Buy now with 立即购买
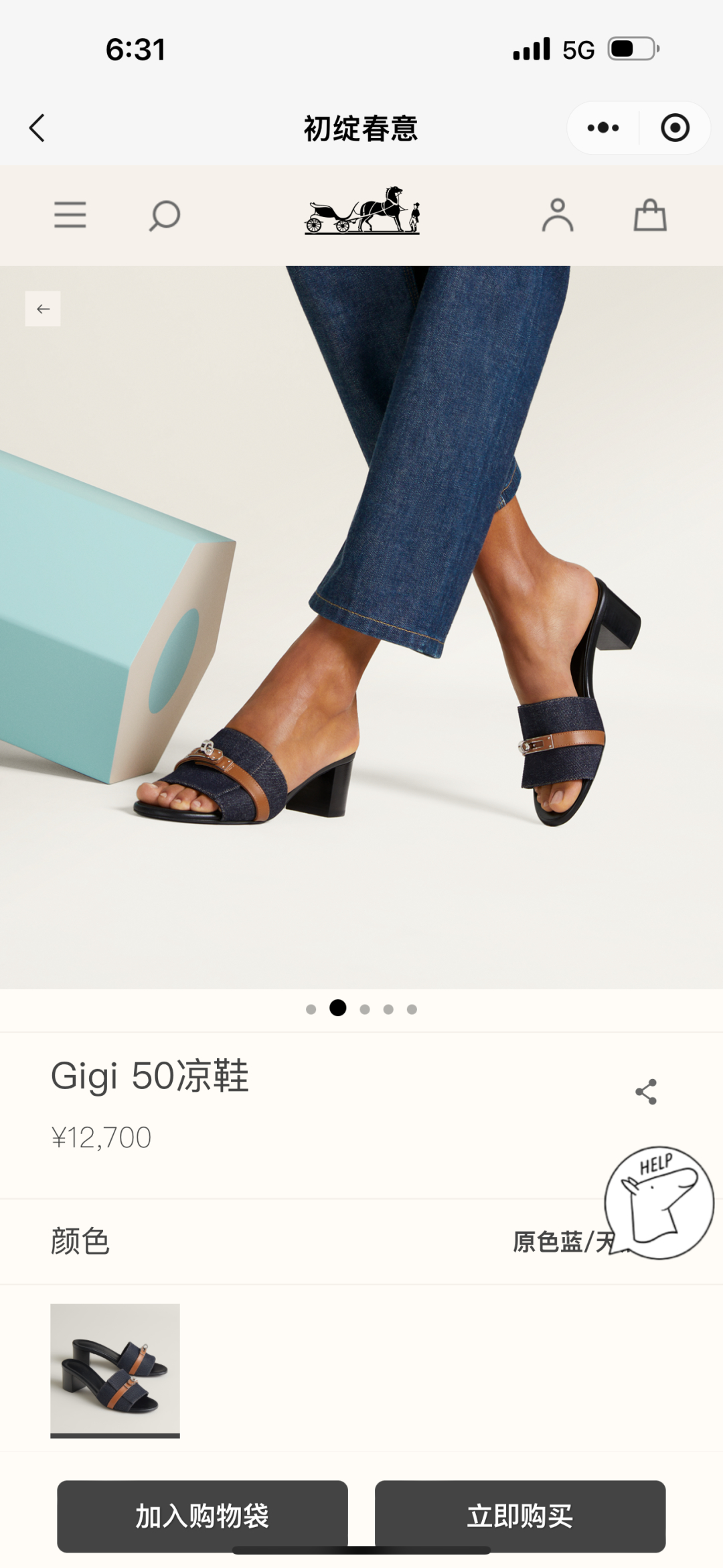Viewport: 723px width, 1568px height. (520, 1516)
